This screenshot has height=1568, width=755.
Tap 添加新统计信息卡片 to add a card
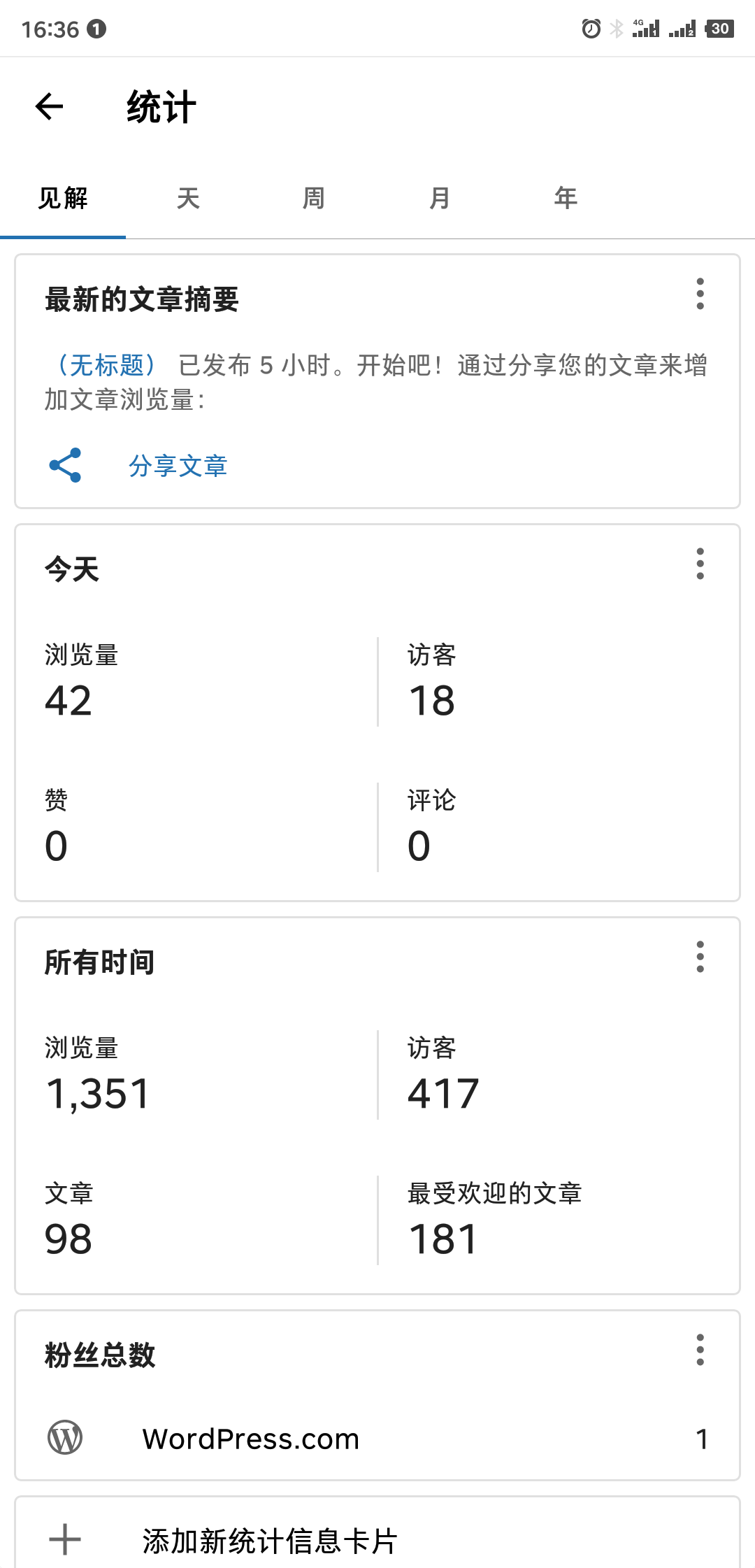269,1541
